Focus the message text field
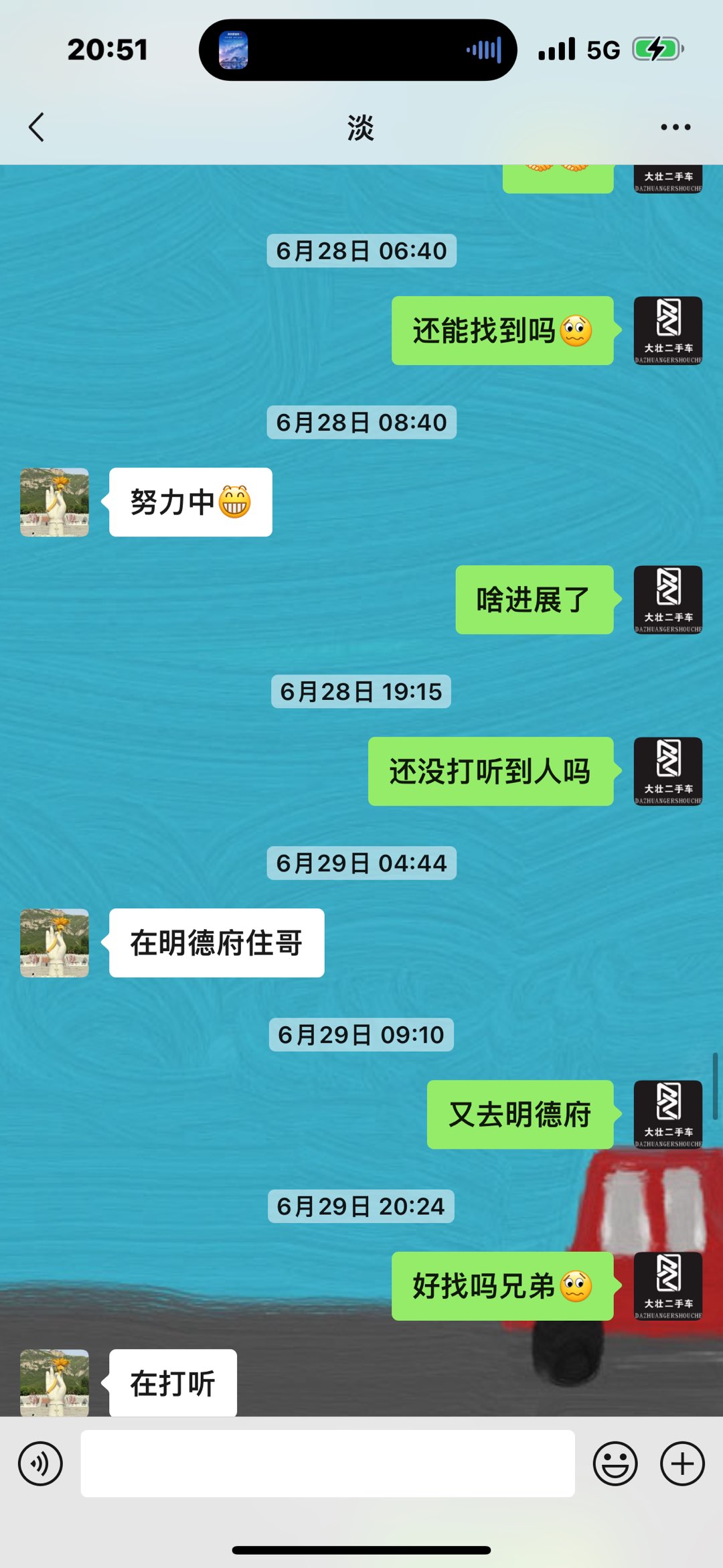Screen dimensions: 723x1568 click(x=328, y=1464)
